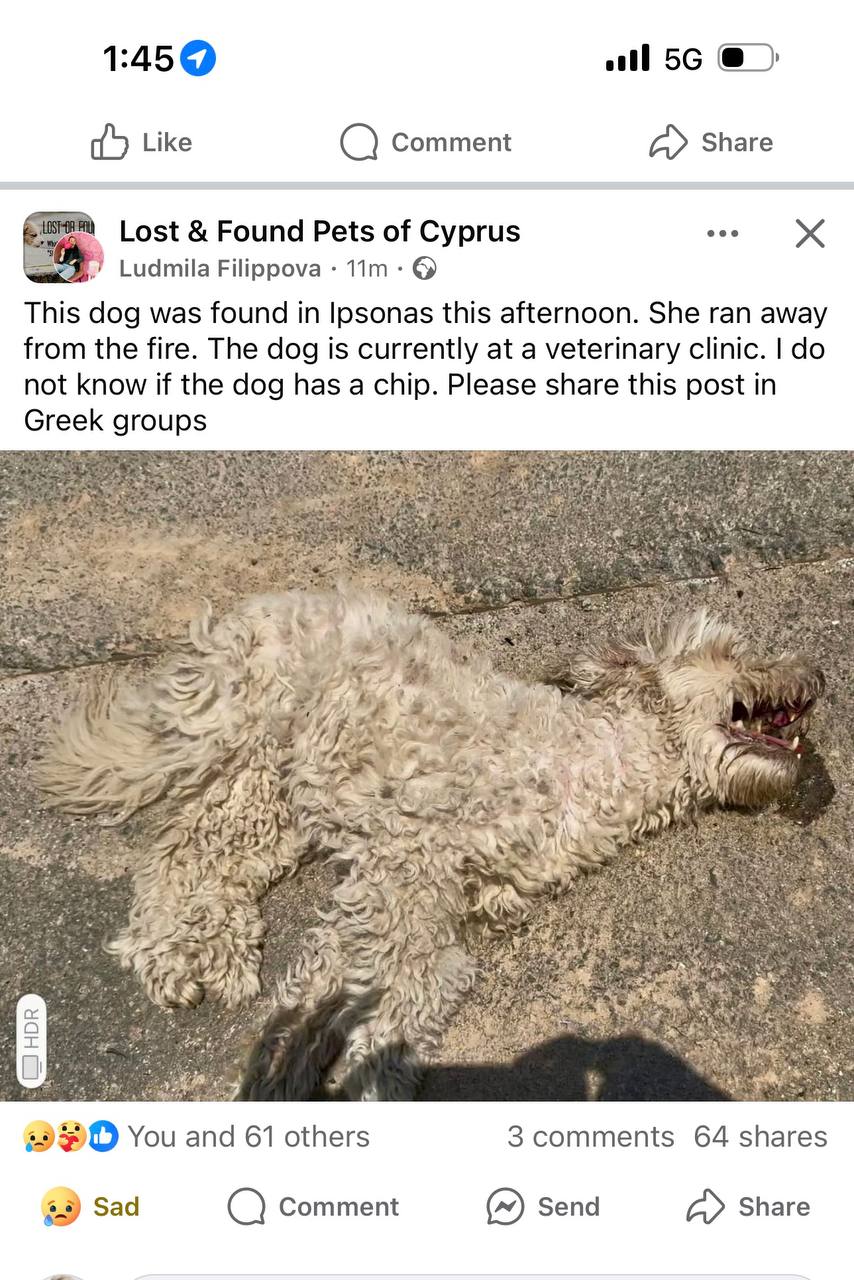Comment on the previous post above
Image resolution: width=854 pixels, height=1280 pixels.
426,143
